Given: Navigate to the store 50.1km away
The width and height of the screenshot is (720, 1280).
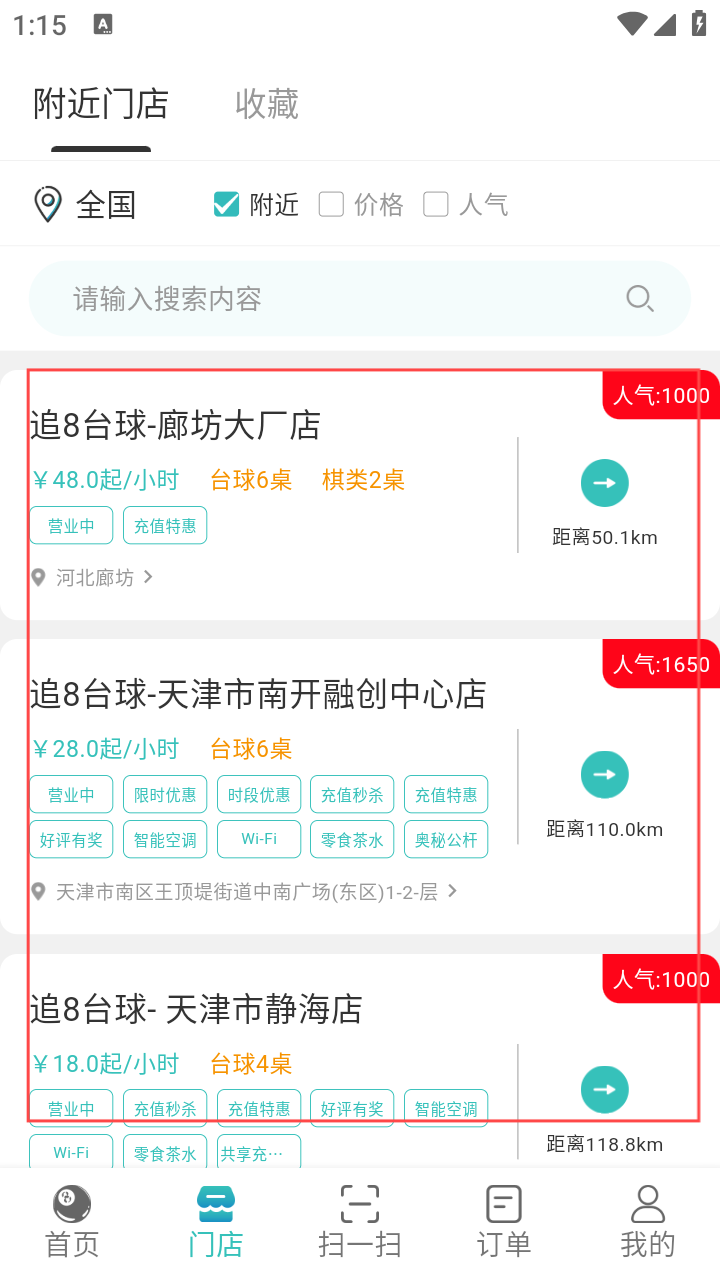Looking at the screenshot, I should (605, 483).
